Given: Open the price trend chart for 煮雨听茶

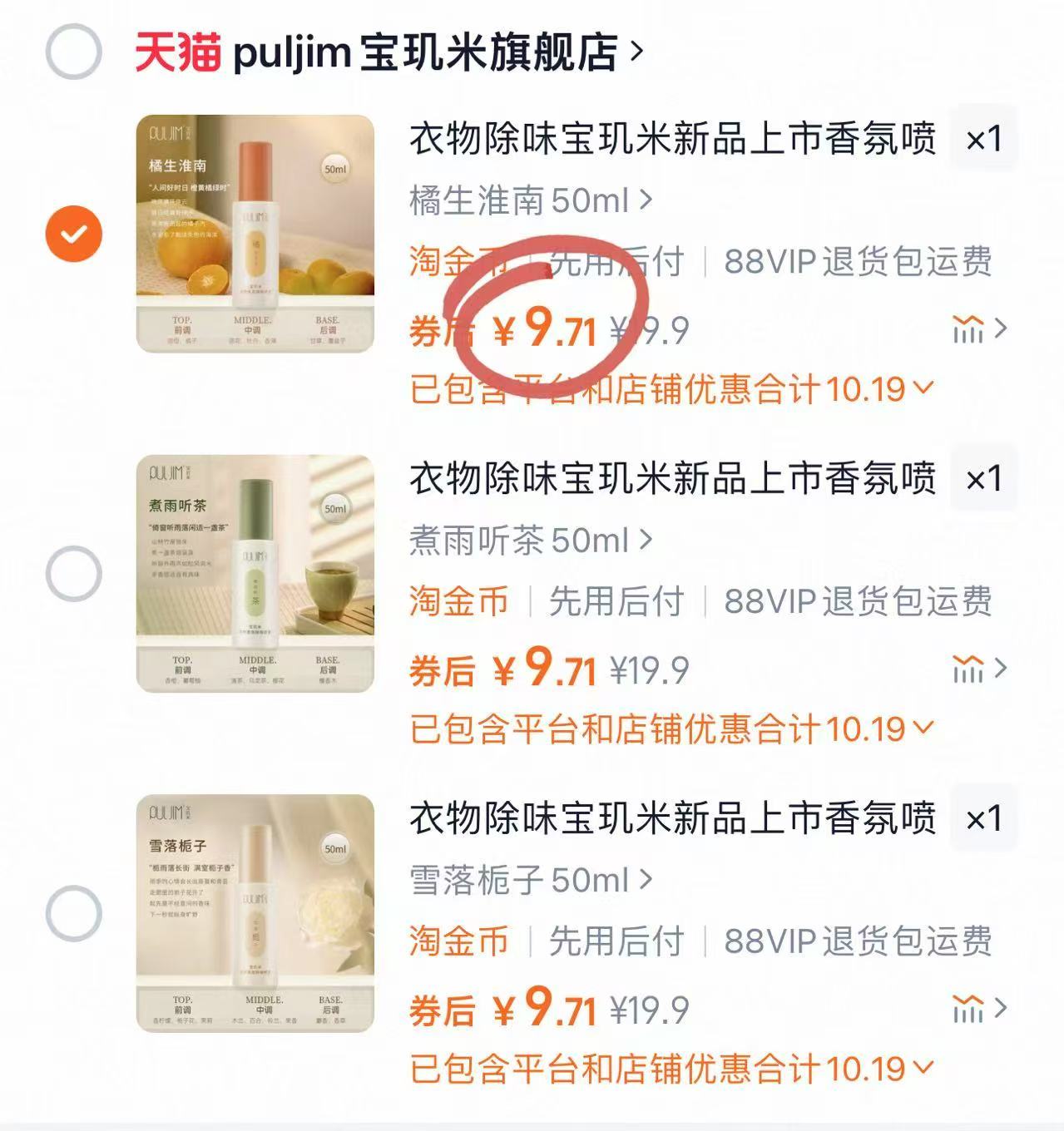Looking at the screenshot, I should [971, 669].
